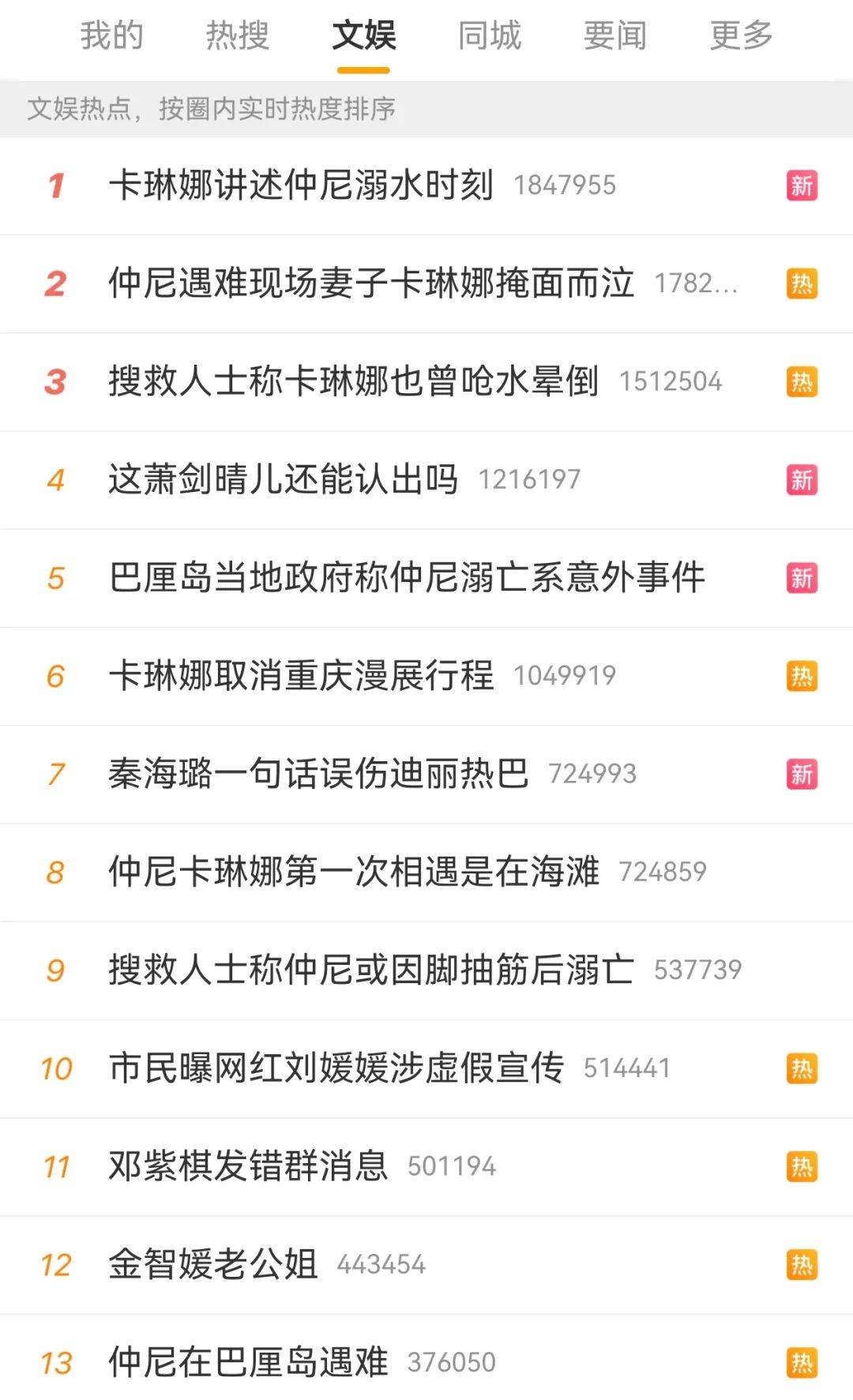Open topic 秦海璐一句话误伤迪丽热巴
853x1400 pixels.
[x=318, y=774]
